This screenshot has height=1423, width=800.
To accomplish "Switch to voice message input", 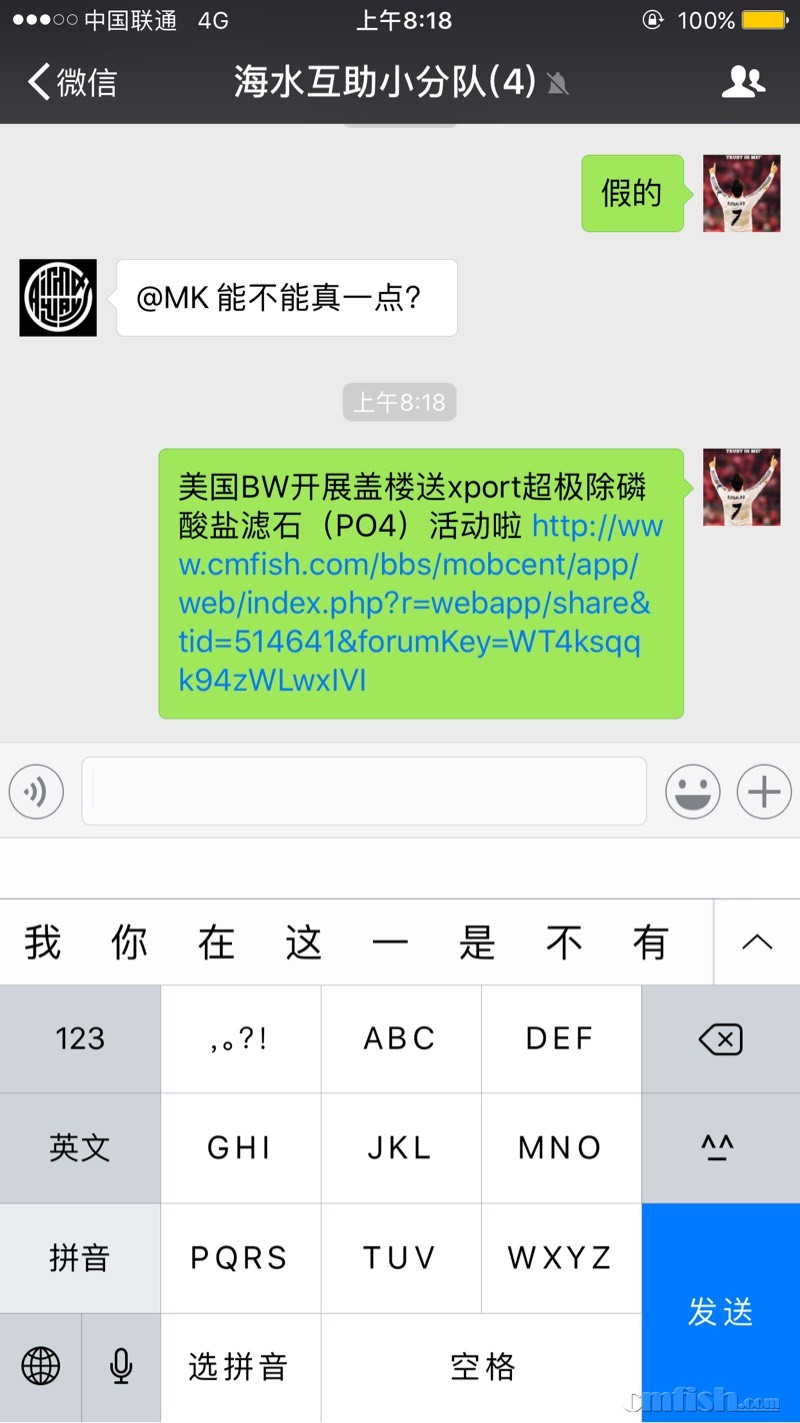I will click(x=36, y=792).
